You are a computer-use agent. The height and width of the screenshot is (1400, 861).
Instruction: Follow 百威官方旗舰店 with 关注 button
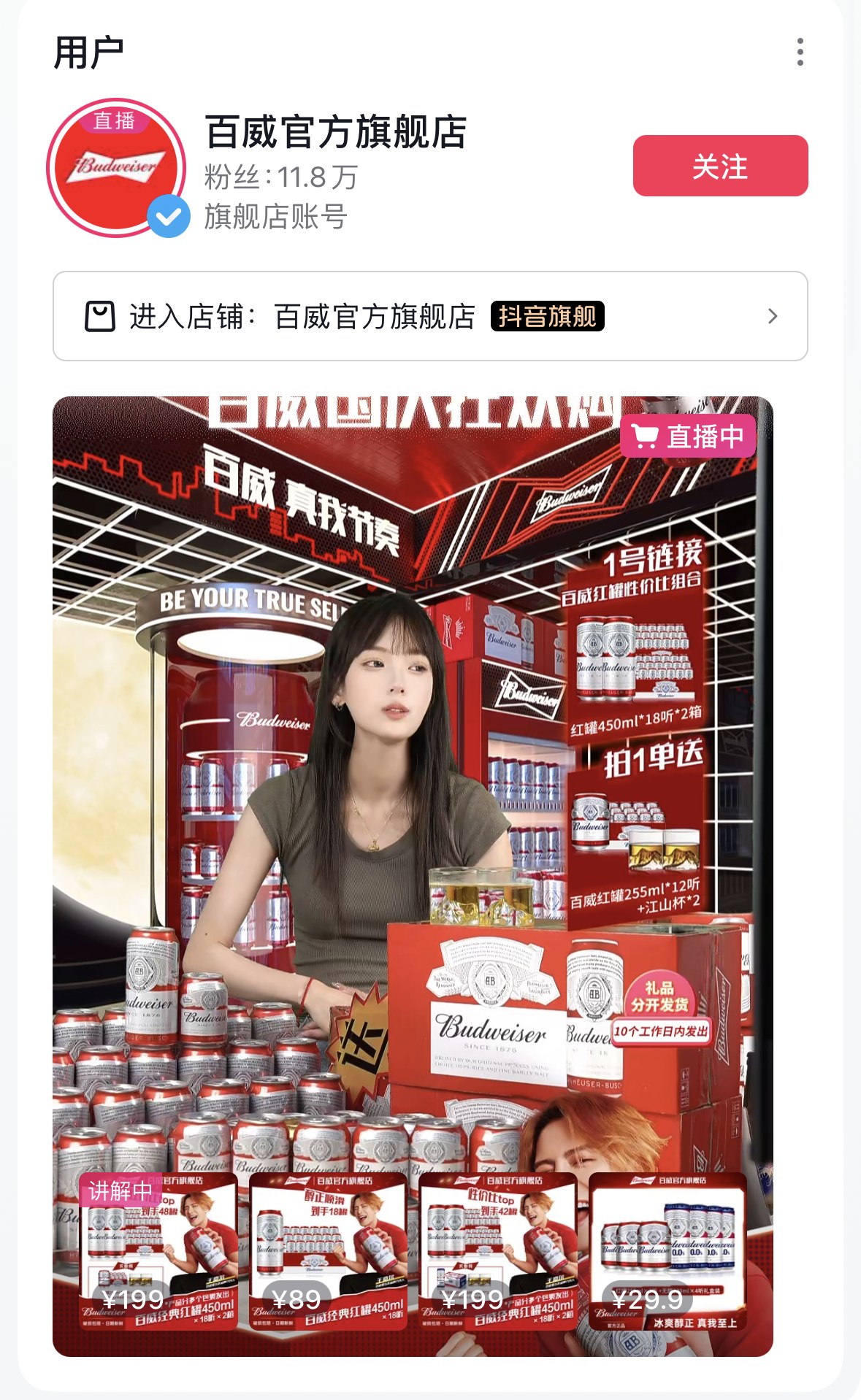720,166
